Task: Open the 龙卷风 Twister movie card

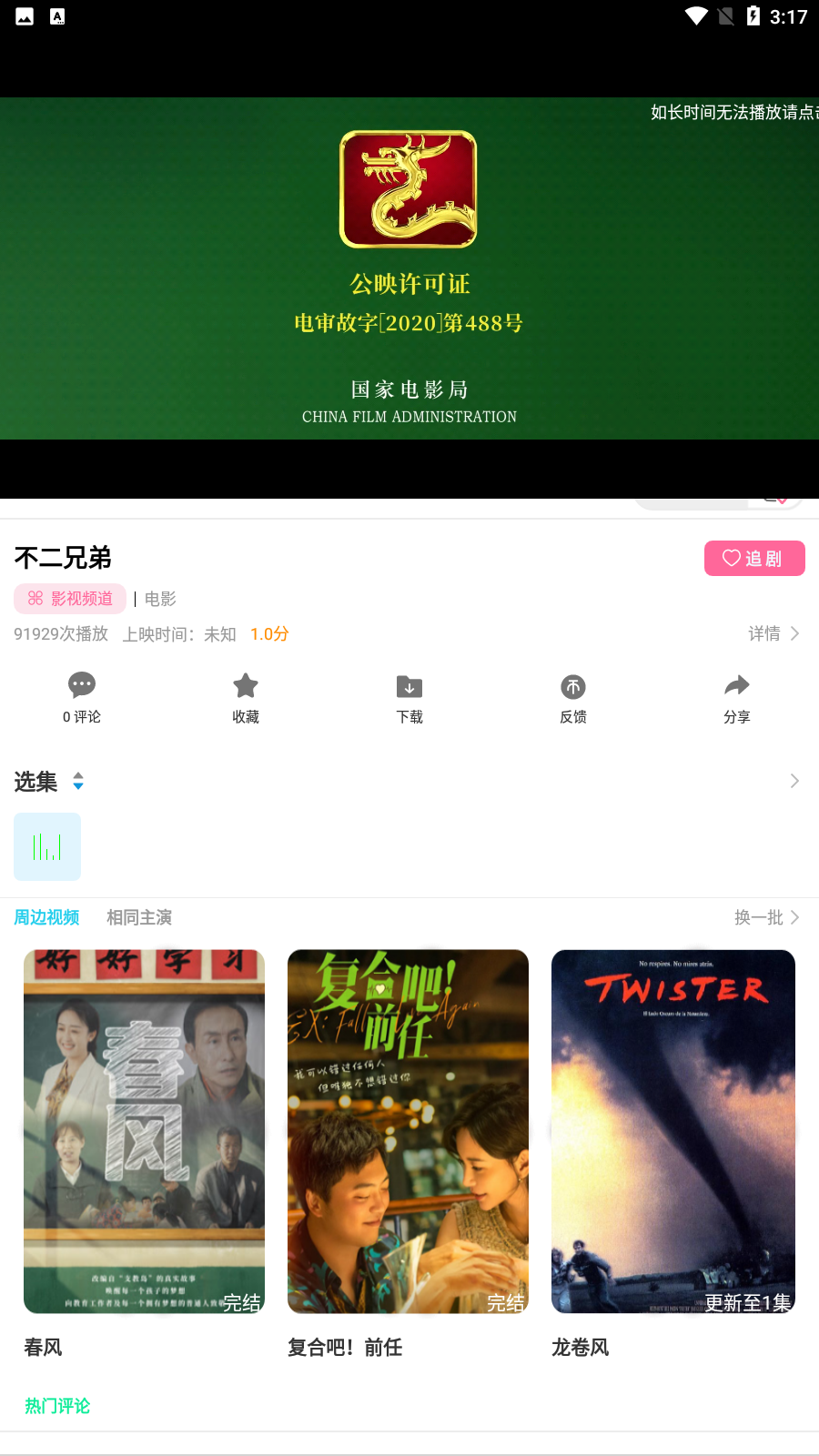Action: tap(673, 1131)
